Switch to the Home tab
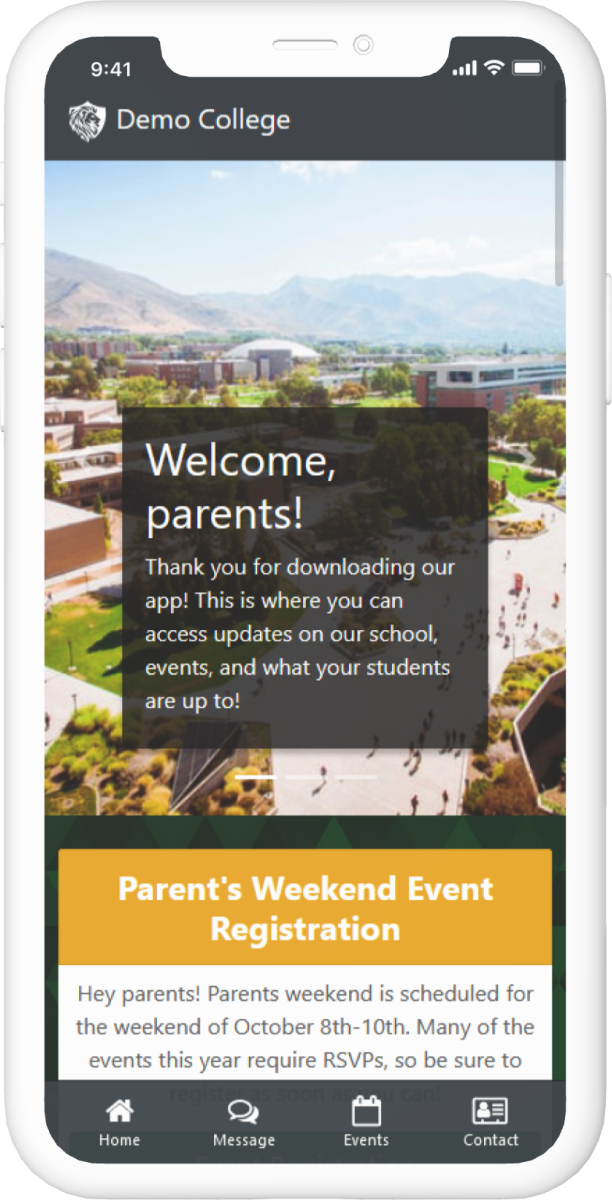 (119, 1122)
